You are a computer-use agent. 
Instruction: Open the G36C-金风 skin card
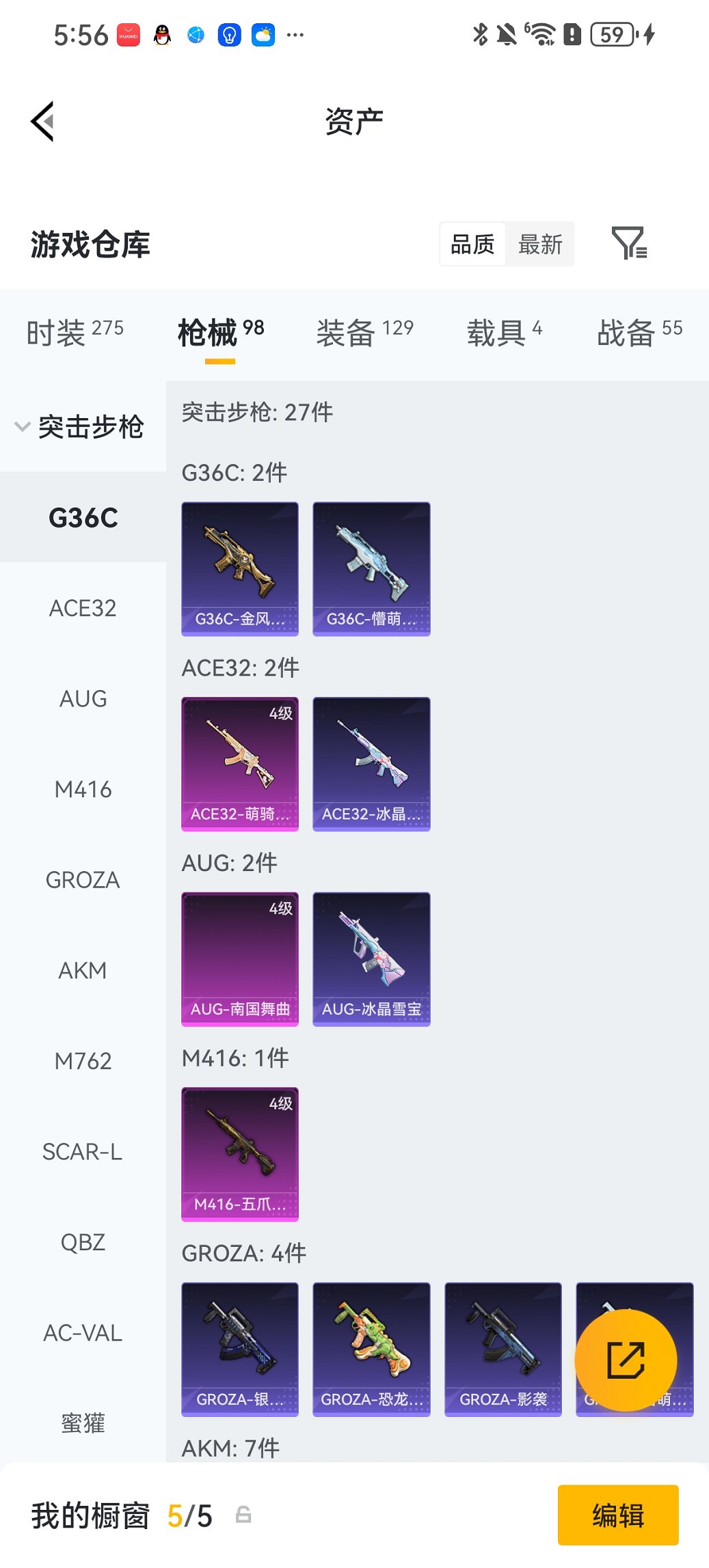240,568
